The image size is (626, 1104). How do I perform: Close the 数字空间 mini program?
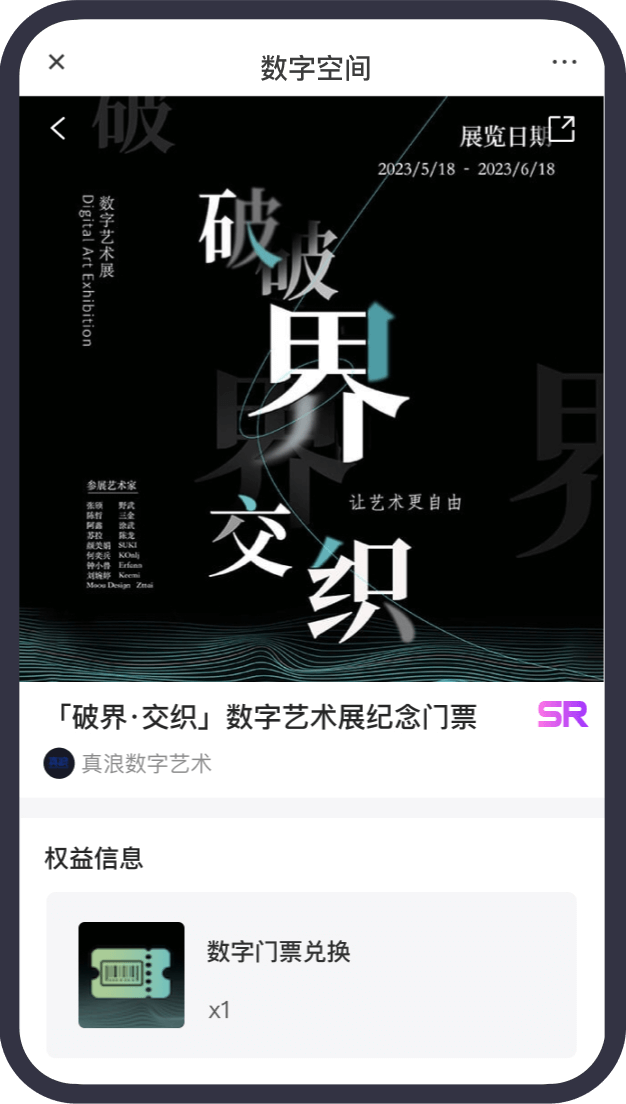point(57,62)
